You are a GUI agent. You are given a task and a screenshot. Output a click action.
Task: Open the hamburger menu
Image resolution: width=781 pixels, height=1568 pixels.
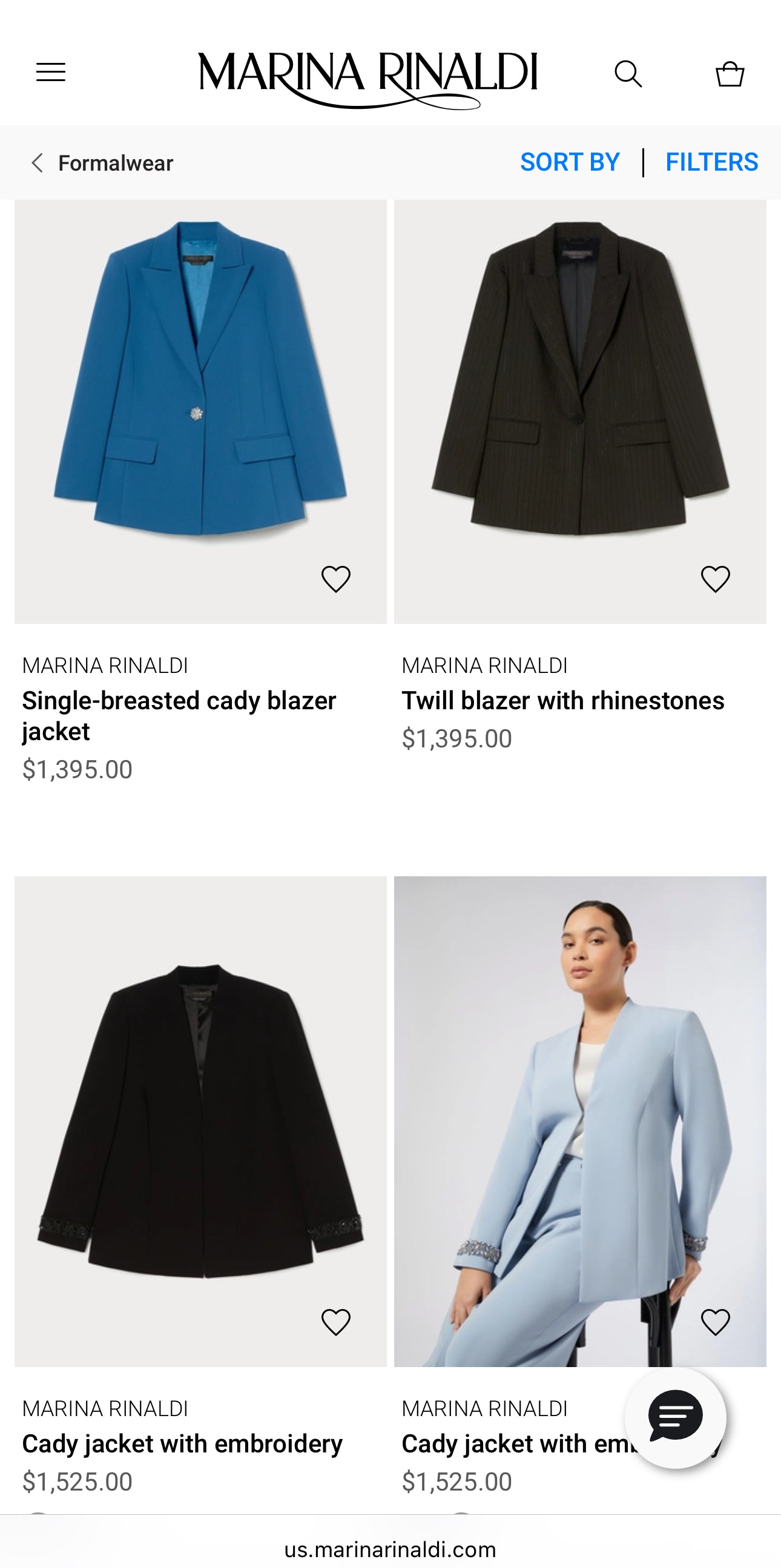[50, 73]
